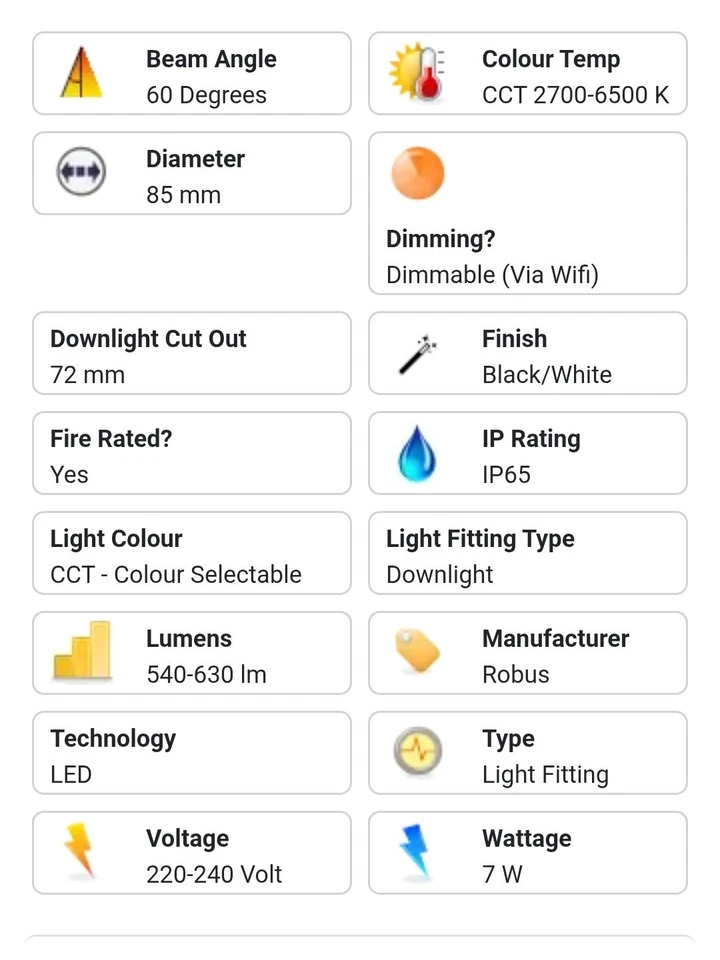The height and width of the screenshot is (960, 720).
Task: Select the Finish magic wand icon
Action: [417, 352]
